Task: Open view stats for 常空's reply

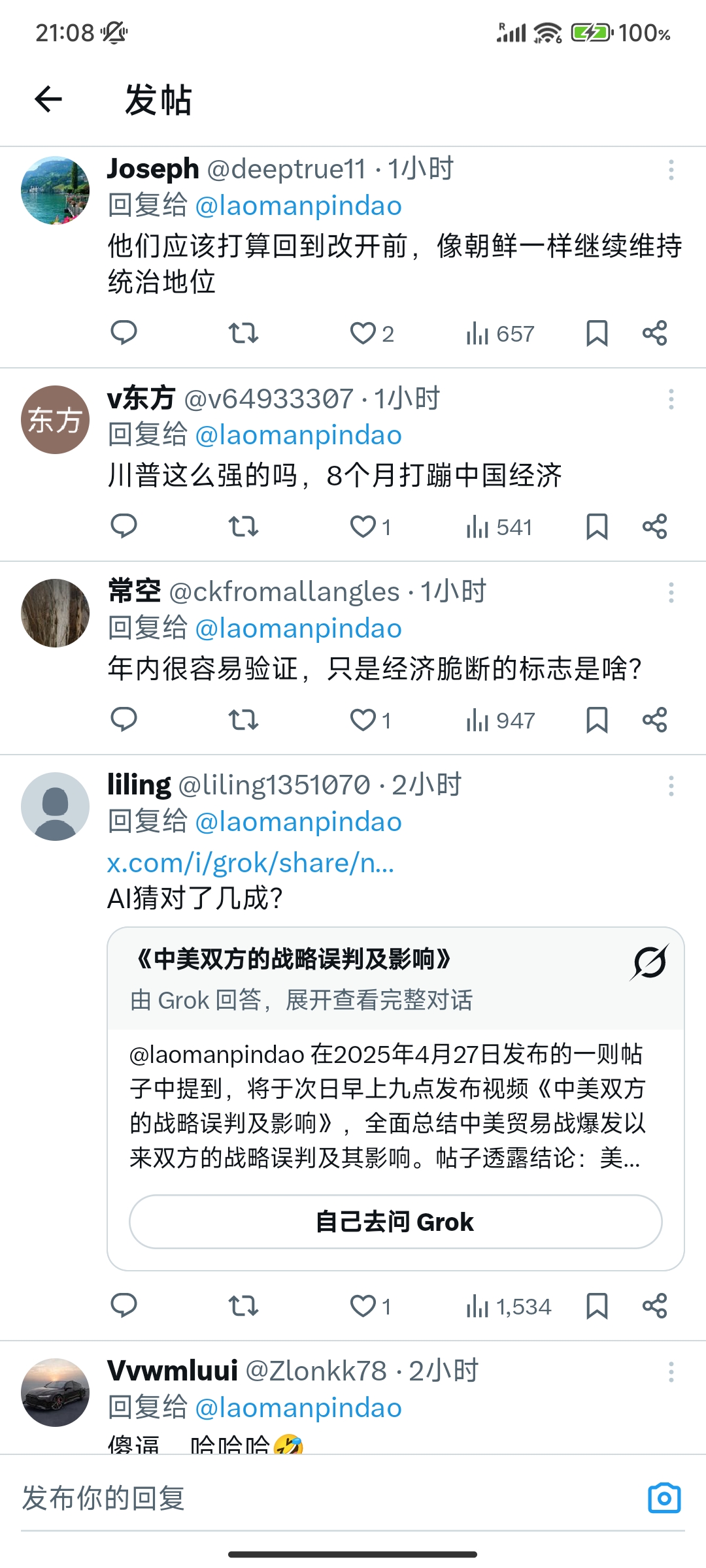Action: tap(501, 720)
